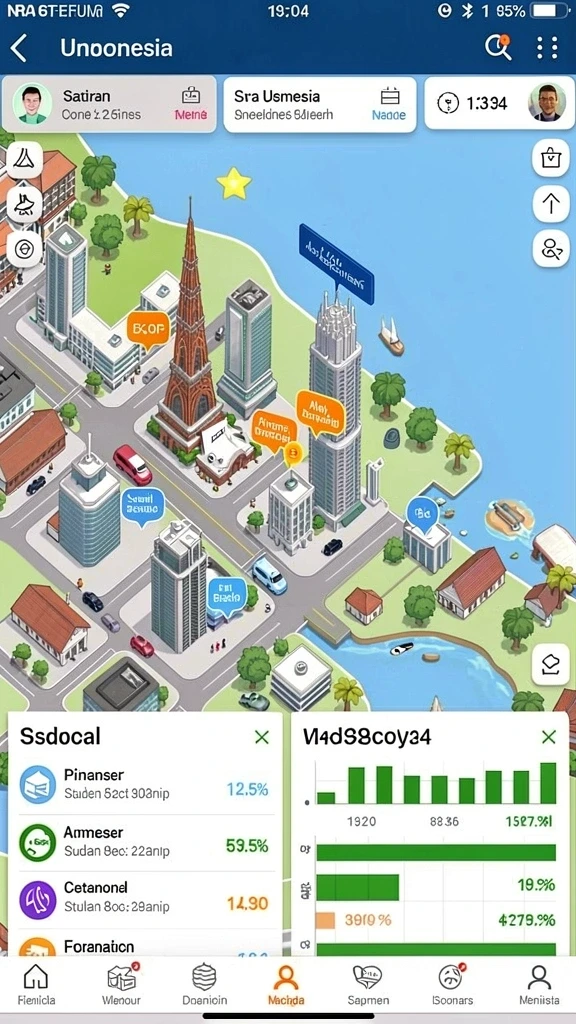
Task: Tap the yellow star on the map
Action: tap(234, 184)
